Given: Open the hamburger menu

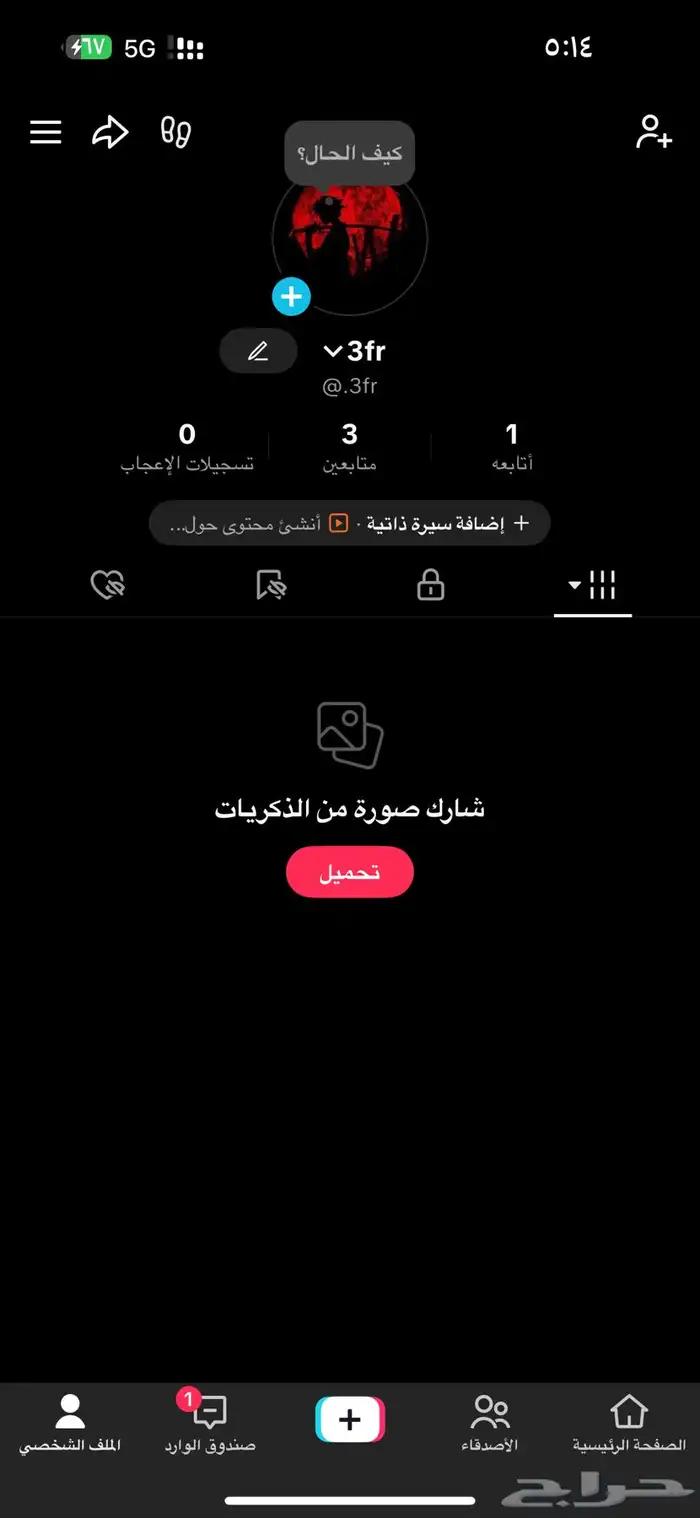Looking at the screenshot, I should 45,132.
